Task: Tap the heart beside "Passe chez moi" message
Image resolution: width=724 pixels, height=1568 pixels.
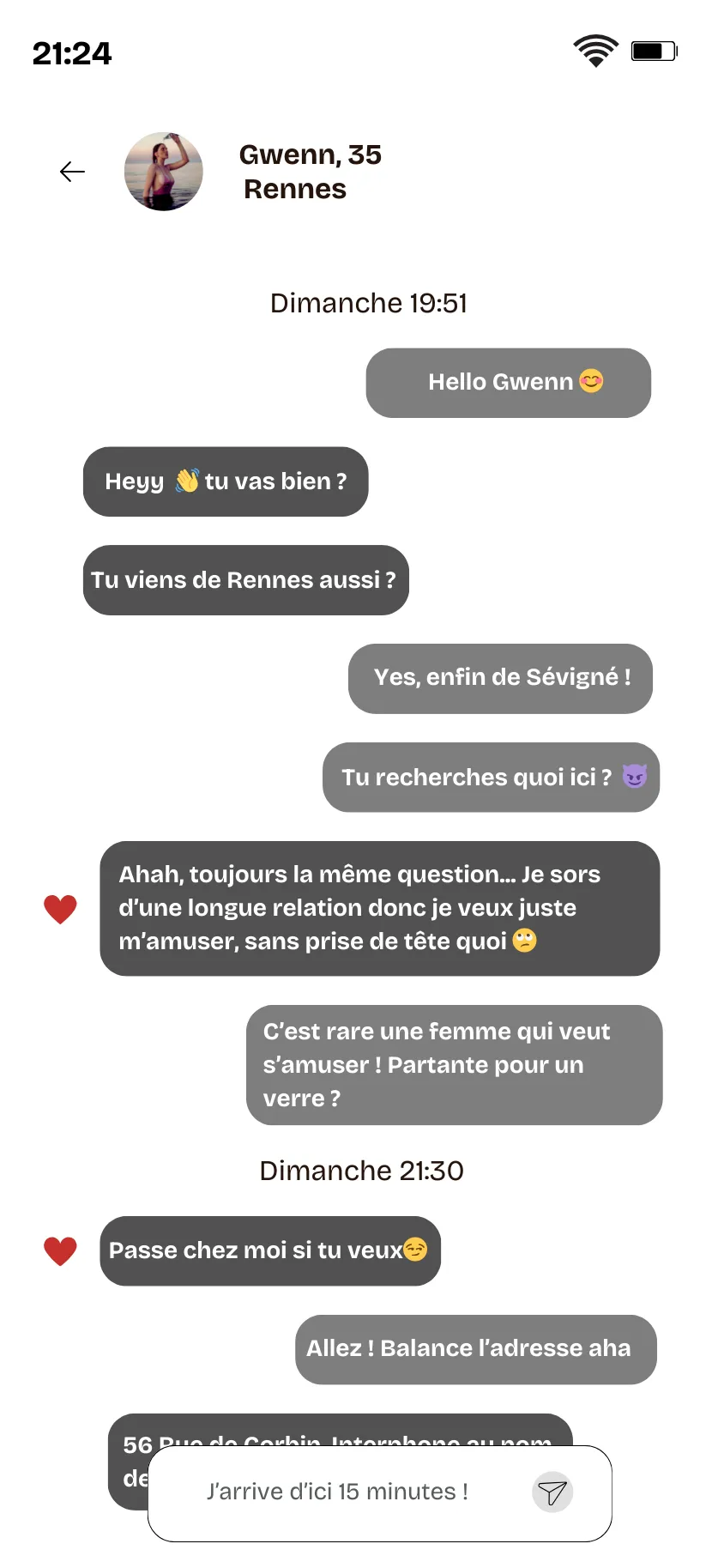Action: coord(60,1250)
